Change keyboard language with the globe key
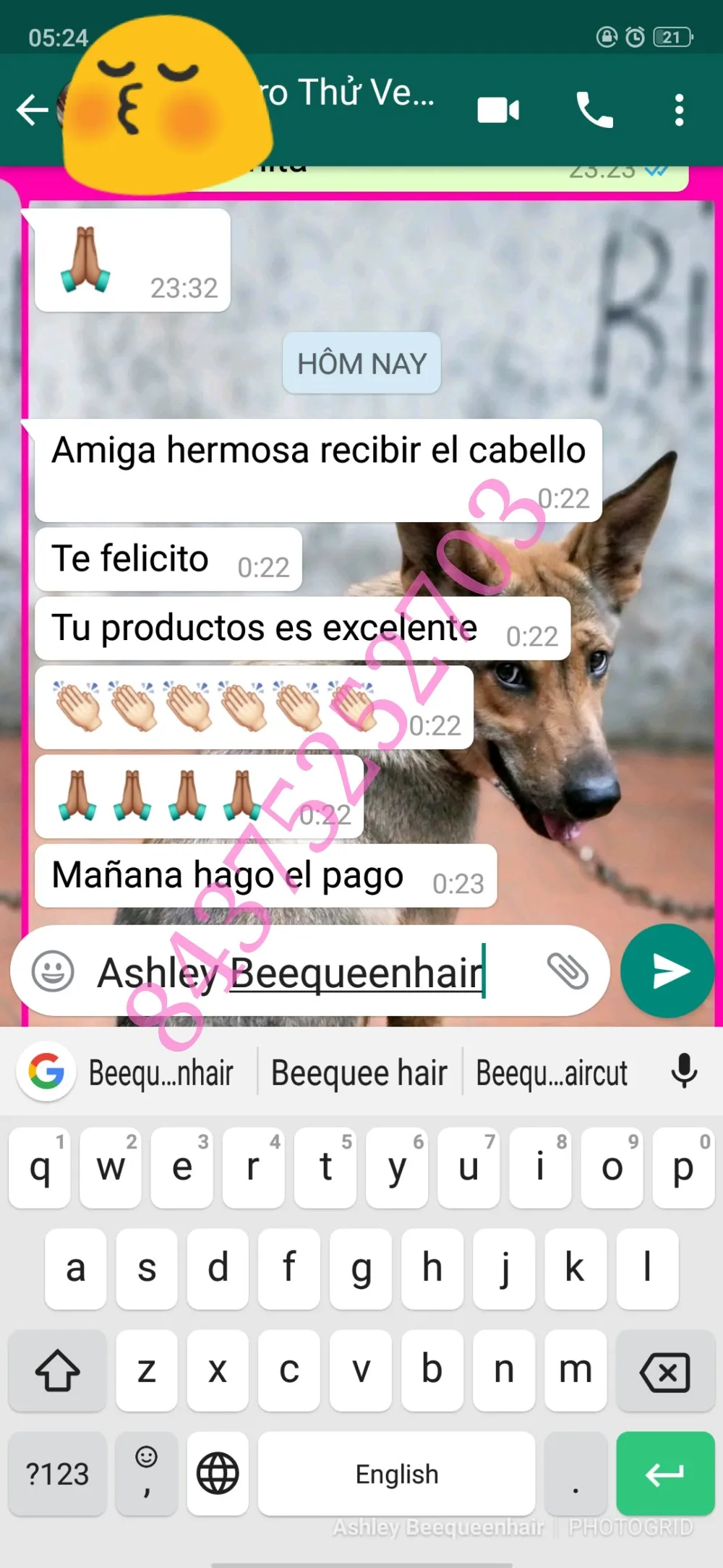The width and height of the screenshot is (723, 1568). (218, 1473)
